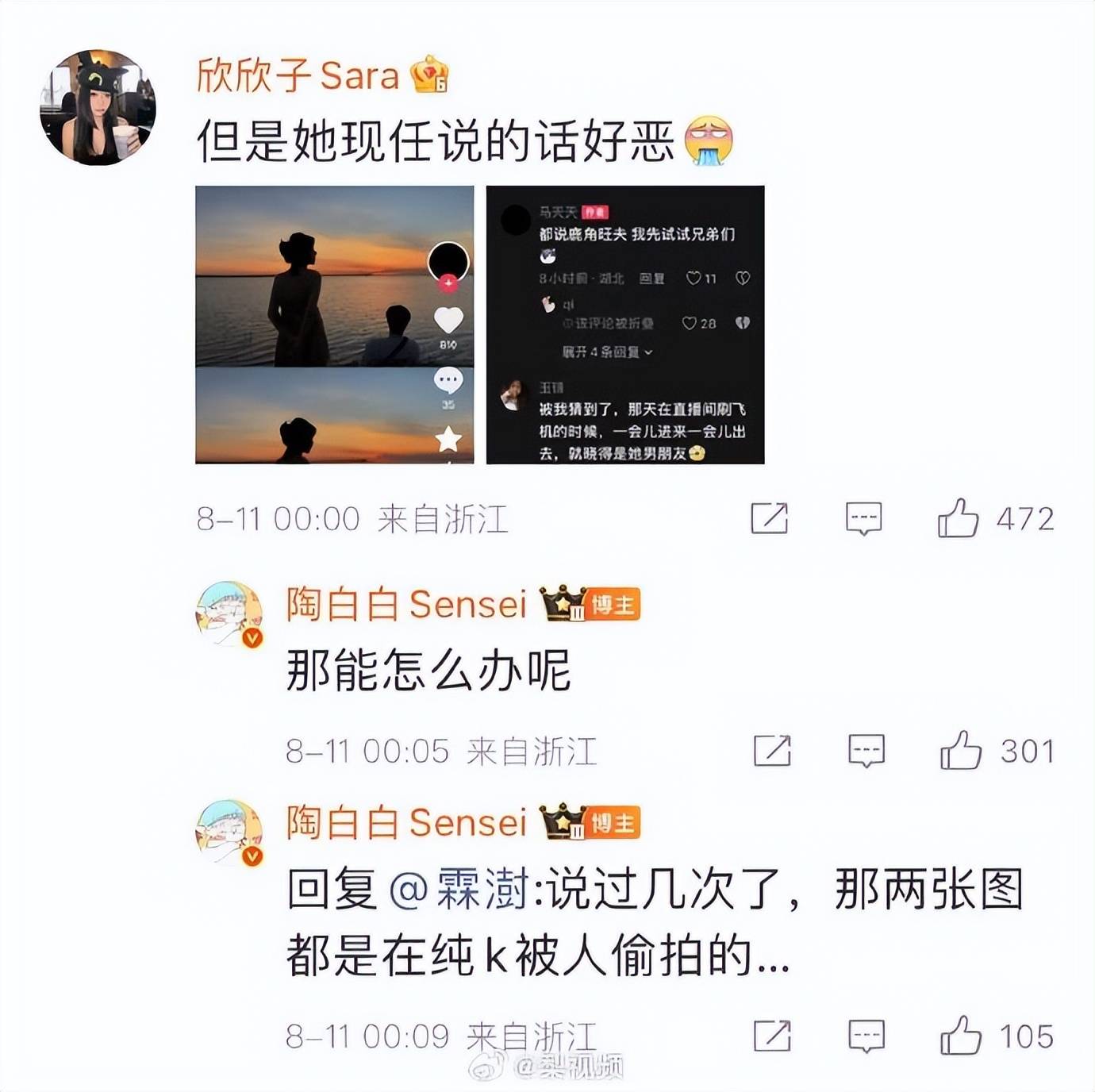Open the sunset silhouette image in Sara's comment
This screenshot has width=1095, height=1092.
pyautogui.click(x=334, y=325)
